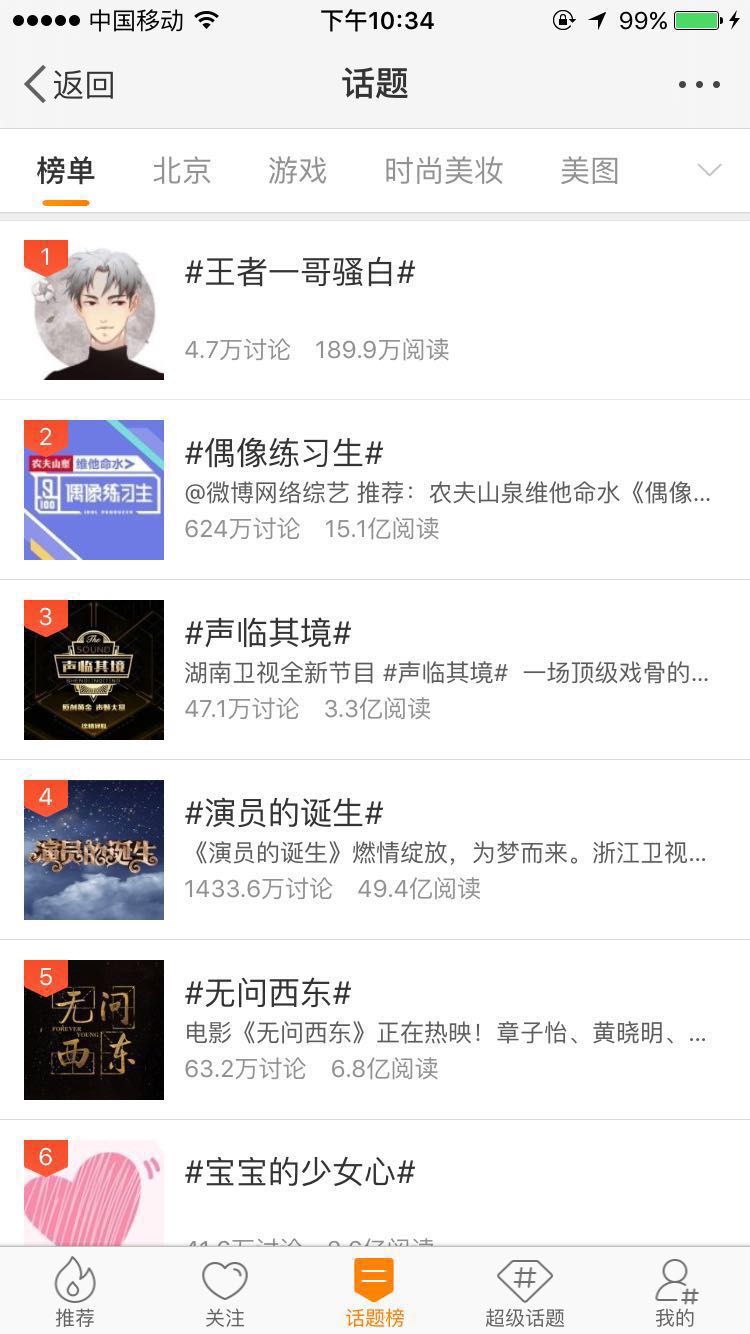Open 超级话题 hashtag icon

[524, 1289]
